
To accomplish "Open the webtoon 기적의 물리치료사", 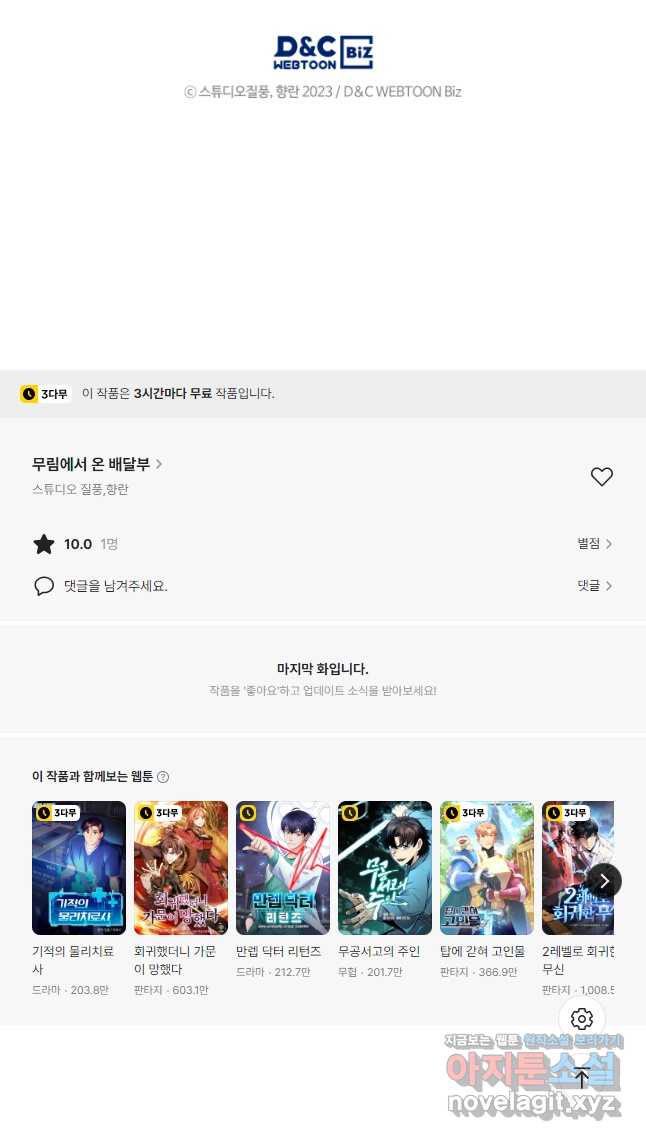I will pos(79,868).
